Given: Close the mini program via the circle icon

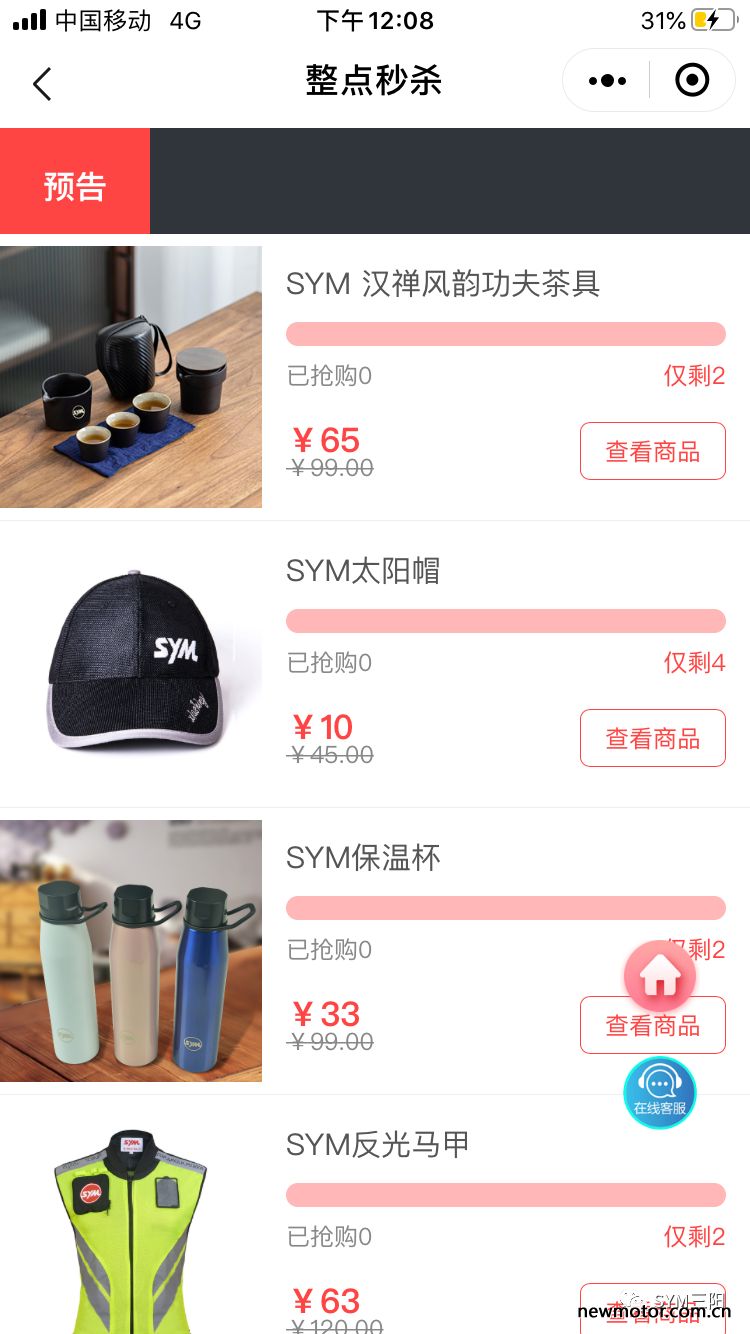Looking at the screenshot, I should [x=692, y=81].
